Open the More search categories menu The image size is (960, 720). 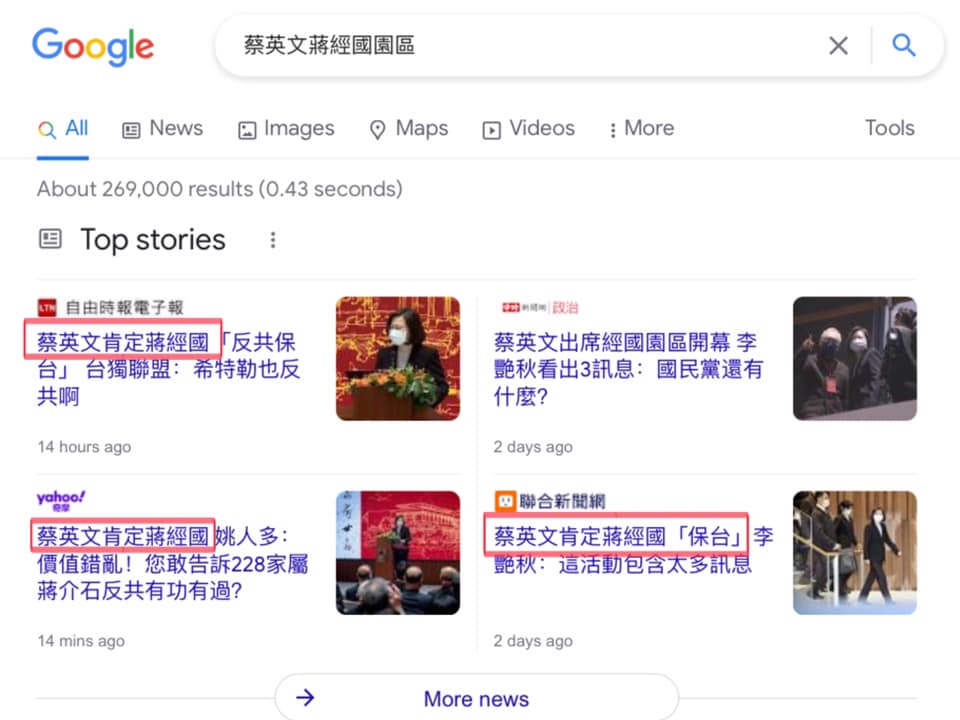(641, 129)
